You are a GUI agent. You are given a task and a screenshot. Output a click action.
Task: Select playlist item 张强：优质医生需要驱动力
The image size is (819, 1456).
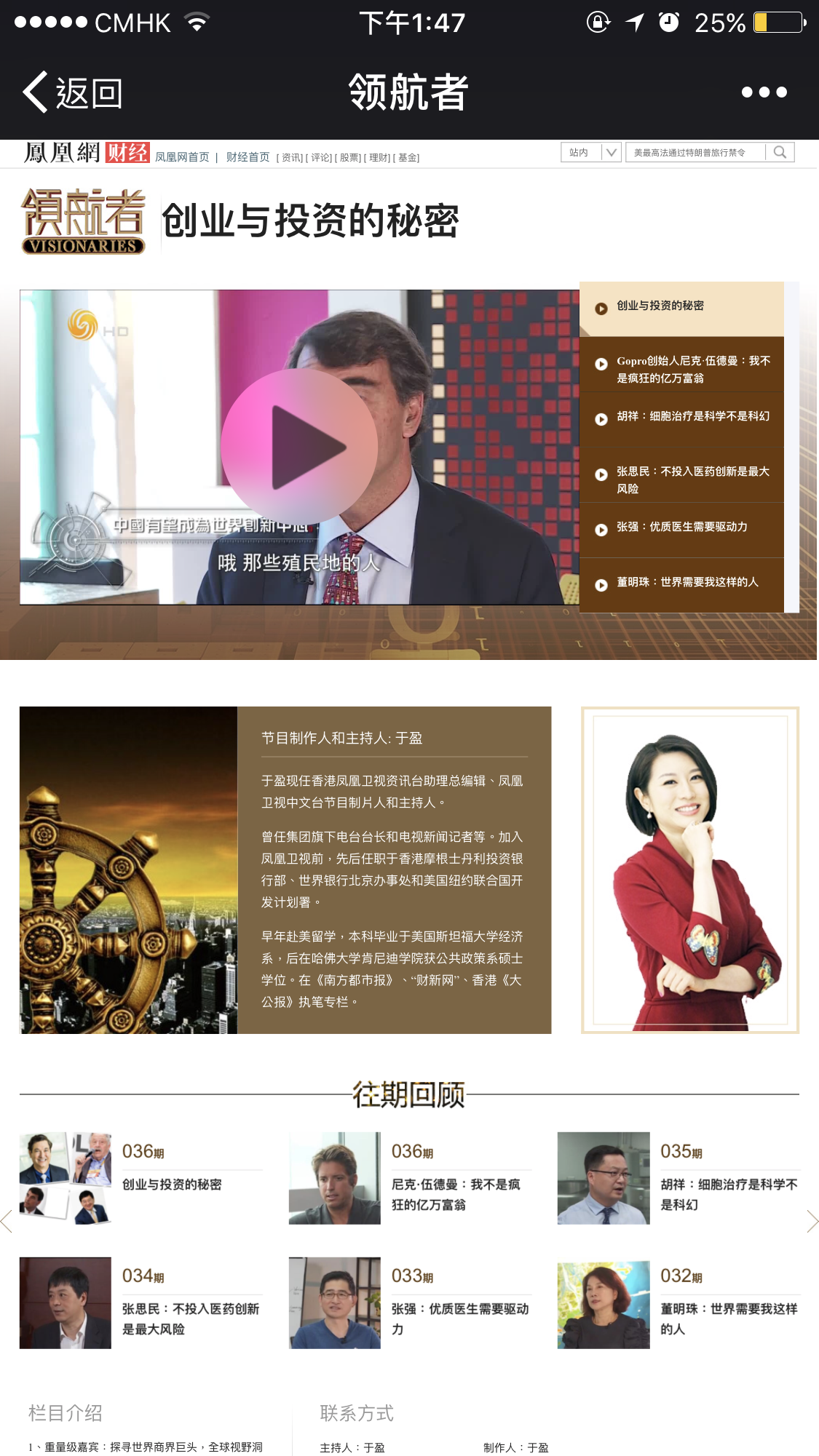tap(682, 528)
